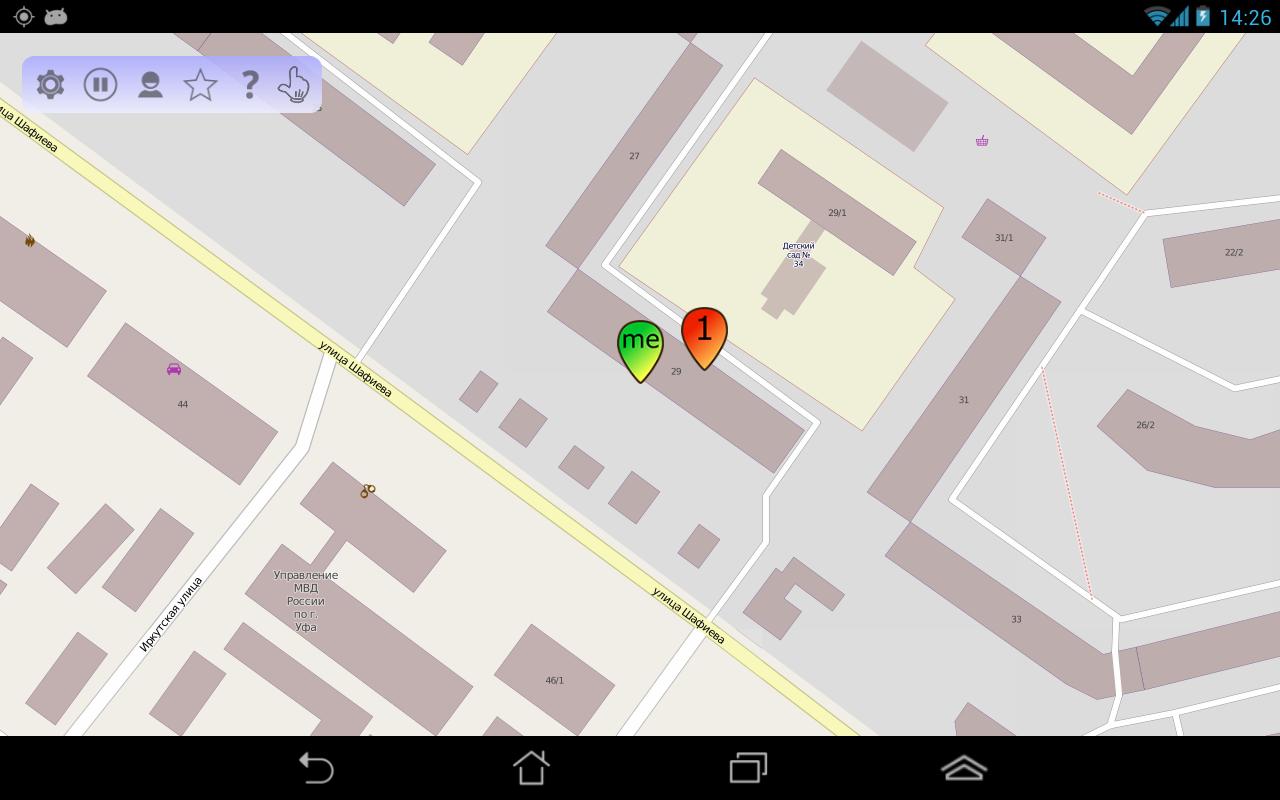
Task: Pause tracking with the pause button
Action: (100, 85)
